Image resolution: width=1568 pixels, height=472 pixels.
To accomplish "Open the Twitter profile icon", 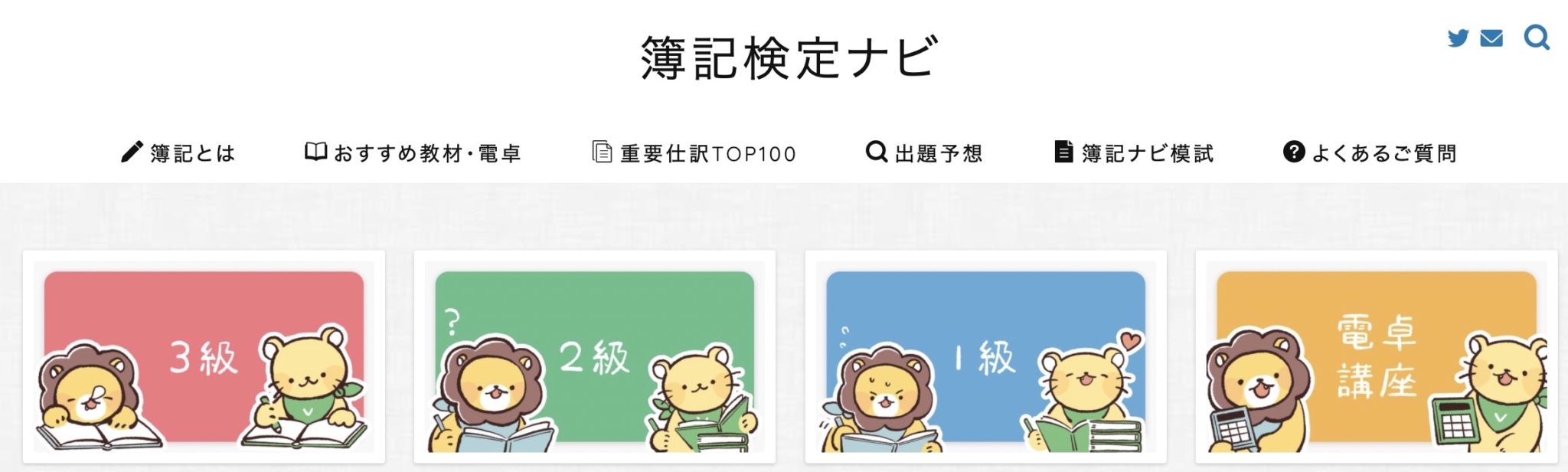I will click(1458, 38).
